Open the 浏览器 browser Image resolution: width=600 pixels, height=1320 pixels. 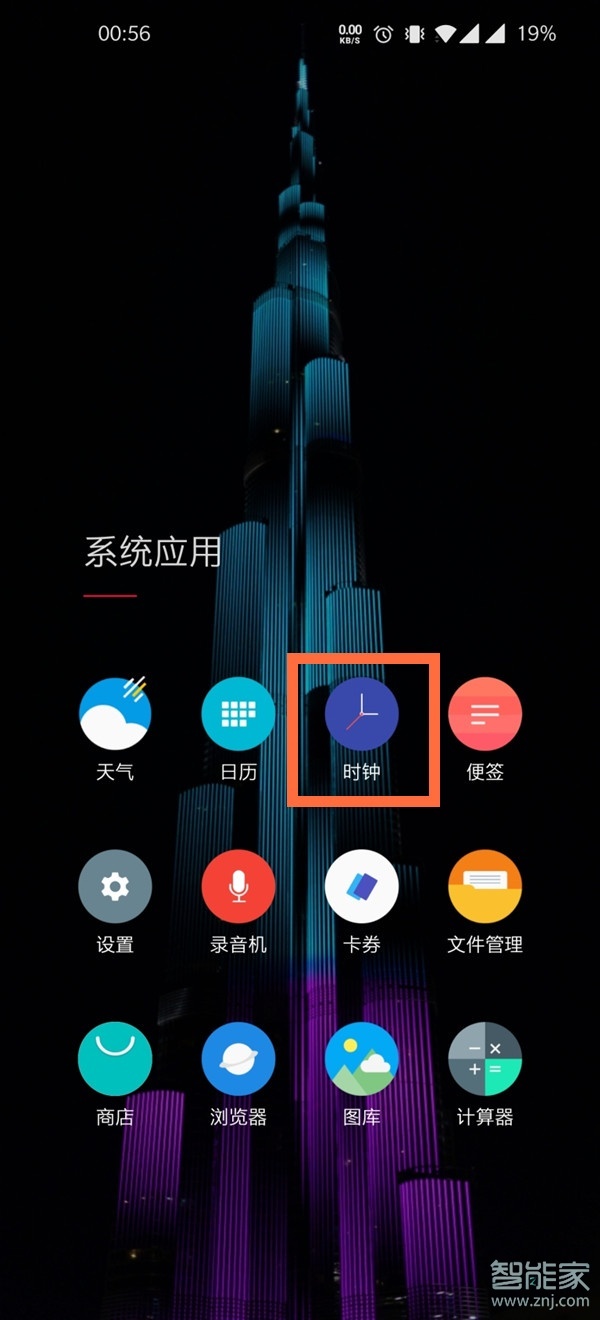click(x=238, y=1060)
